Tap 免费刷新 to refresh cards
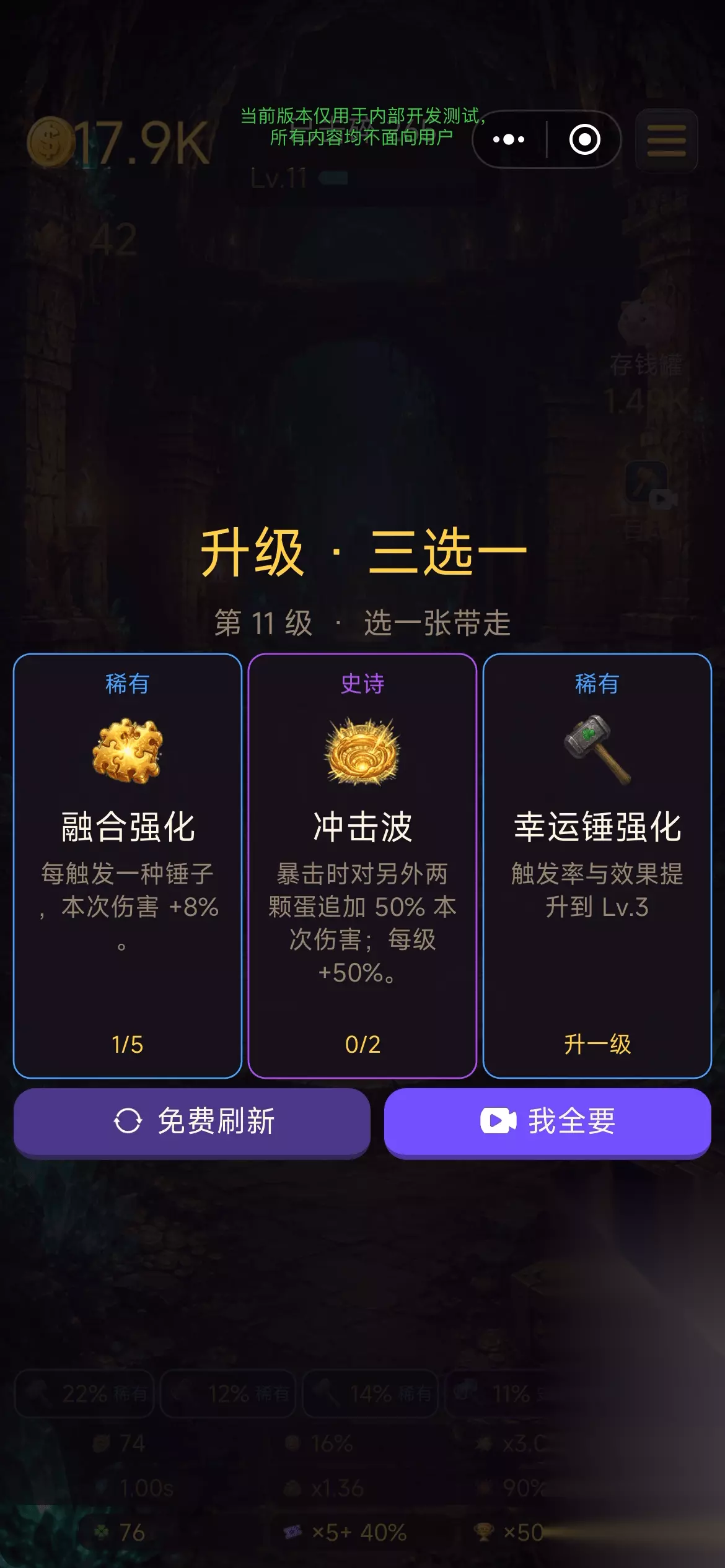The image size is (725, 1568). coord(192,1122)
